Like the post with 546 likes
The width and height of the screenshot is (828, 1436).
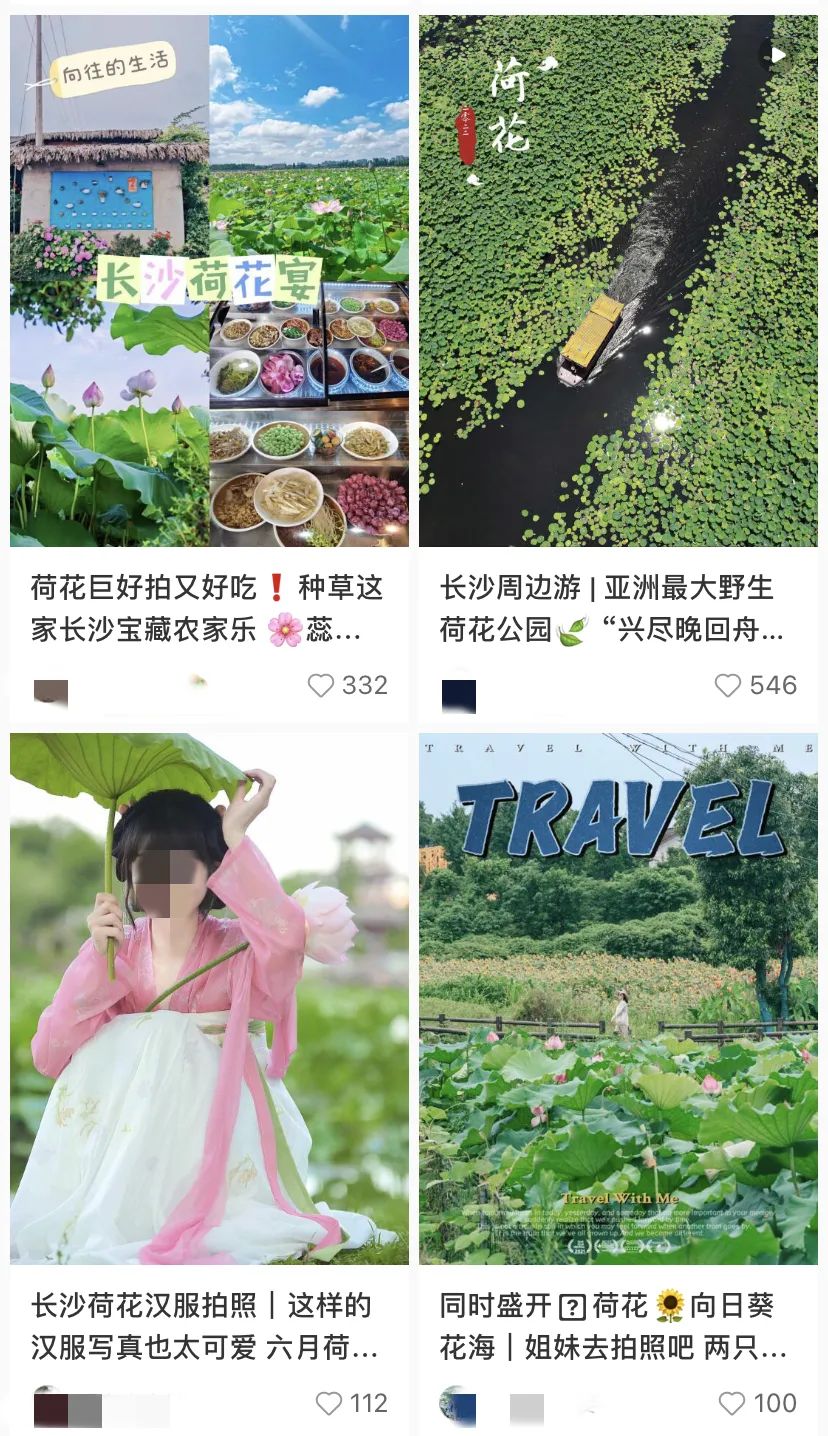pos(728,686)
